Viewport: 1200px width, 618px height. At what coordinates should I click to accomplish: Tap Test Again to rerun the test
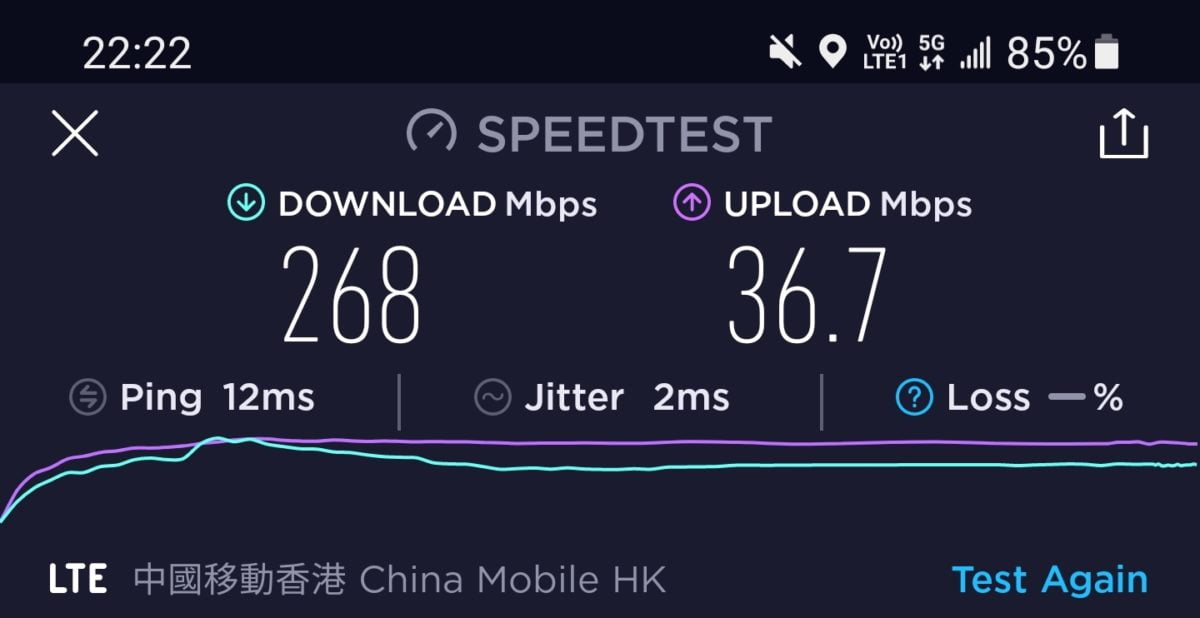(1049, 580)
